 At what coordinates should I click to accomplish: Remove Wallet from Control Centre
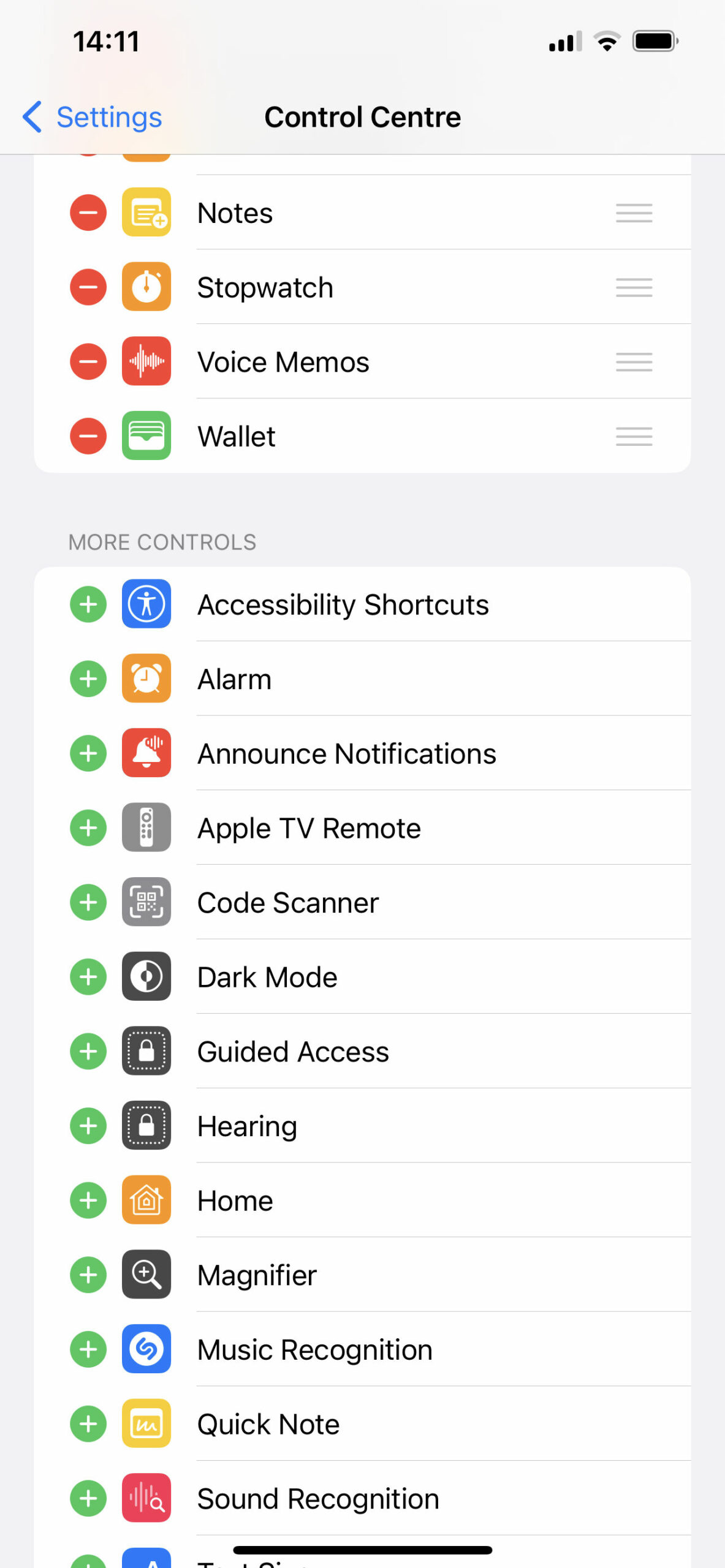pos(88,436)
